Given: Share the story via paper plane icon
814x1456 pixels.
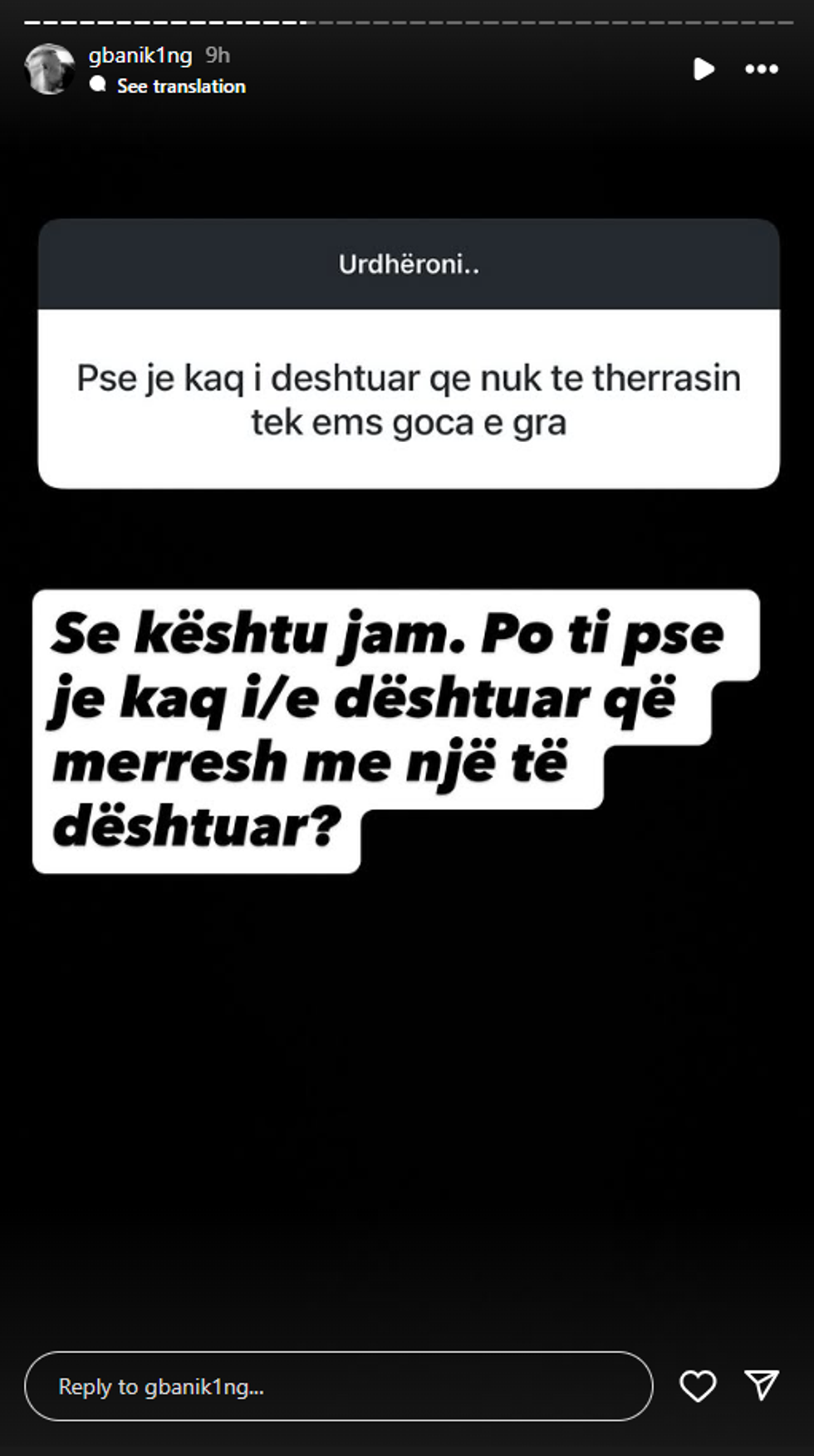Looking at the screenshot, I should (x=762, y=1385).
